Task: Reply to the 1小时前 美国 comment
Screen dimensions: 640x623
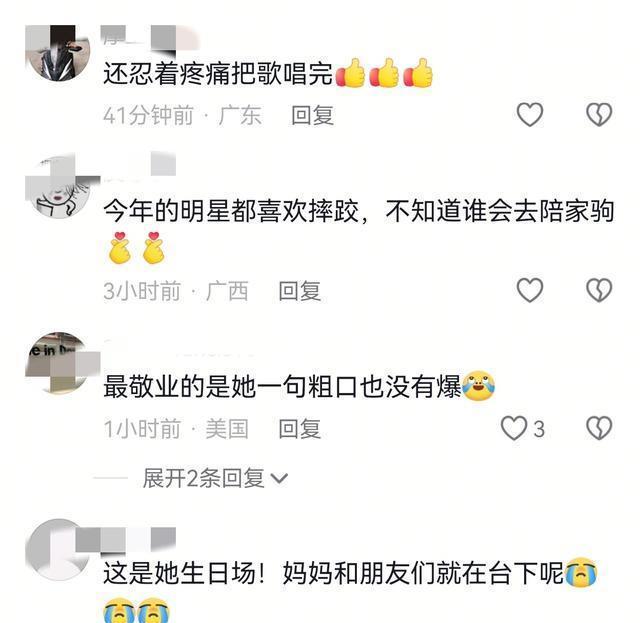Action: point(300,429)
